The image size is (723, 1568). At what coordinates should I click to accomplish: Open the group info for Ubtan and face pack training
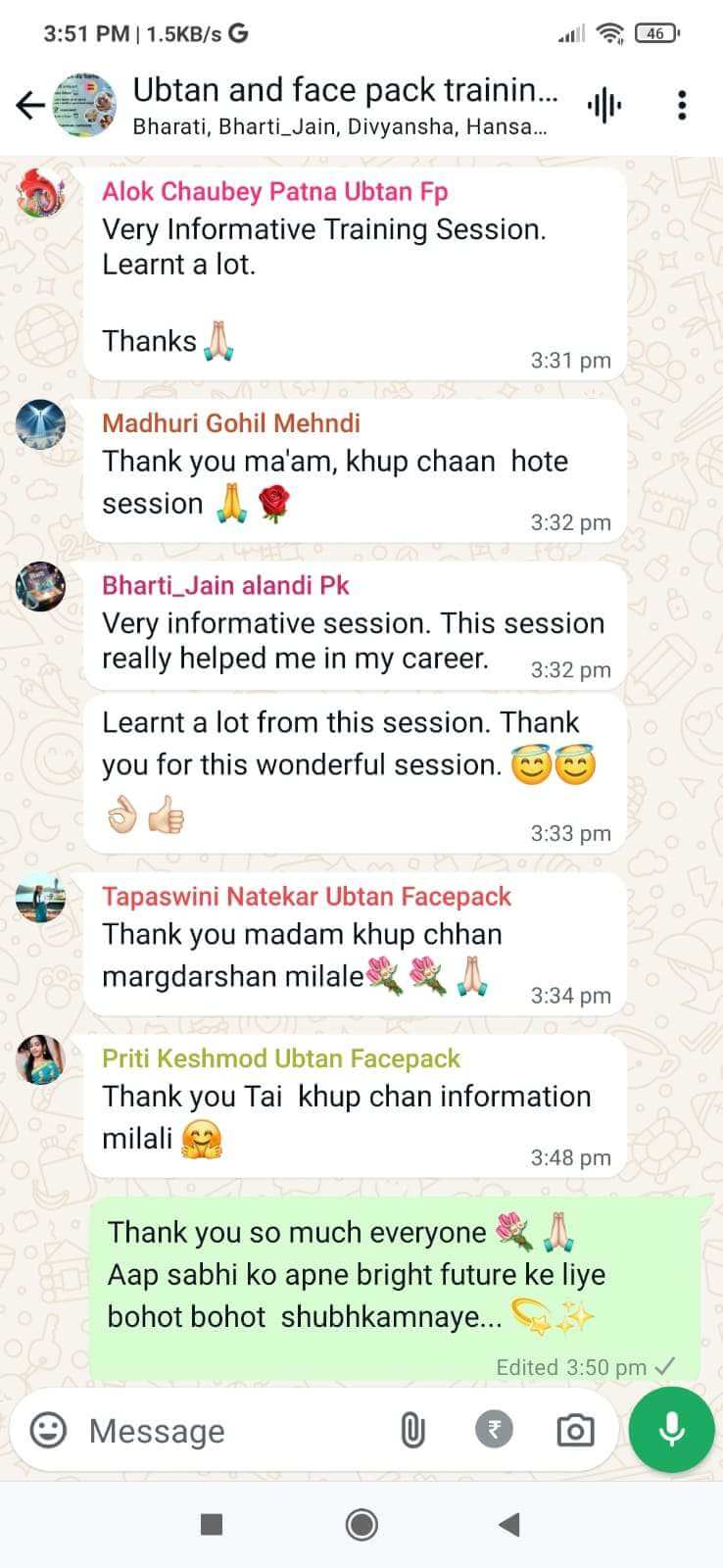click(x=343, y=105)
